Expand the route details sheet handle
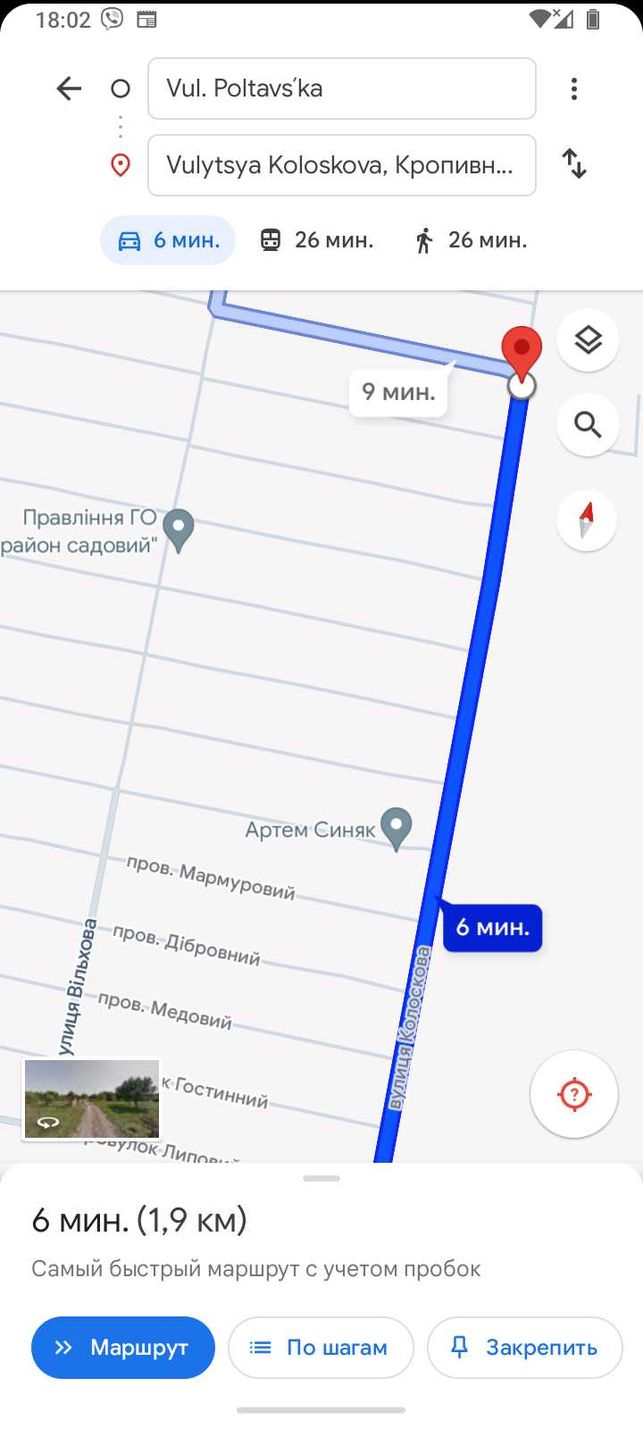The width and height of the screenshot is (643, 1429). (x=321, y=1178)
